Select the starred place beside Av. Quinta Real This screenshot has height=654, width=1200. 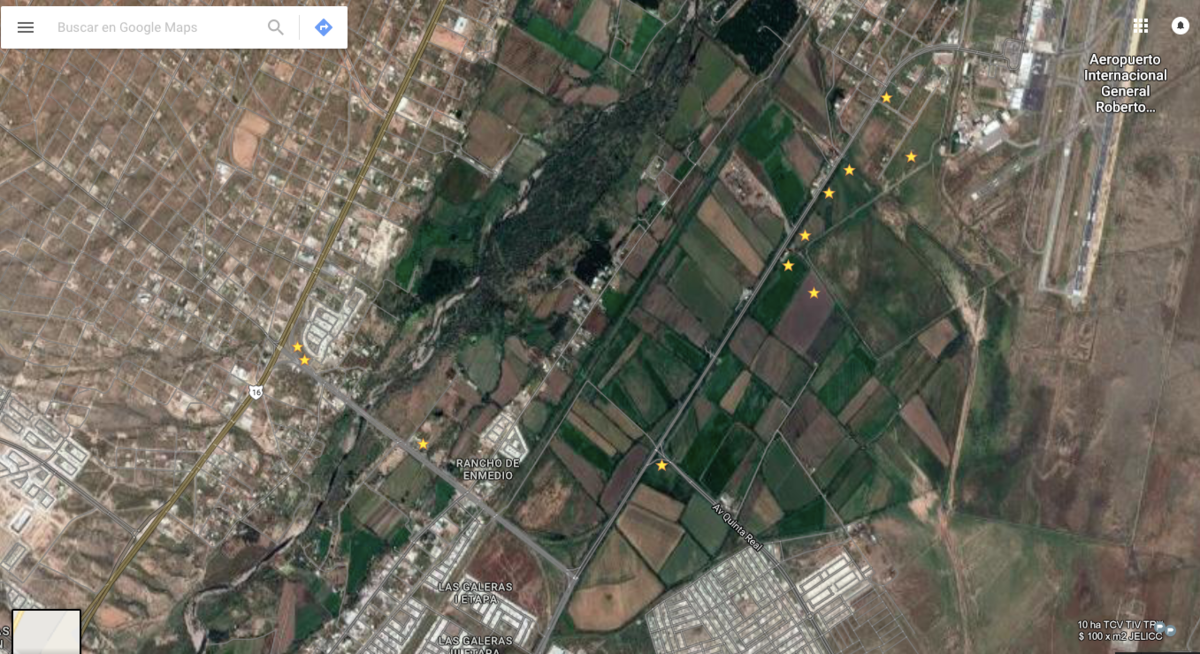[x=662, y=465]
